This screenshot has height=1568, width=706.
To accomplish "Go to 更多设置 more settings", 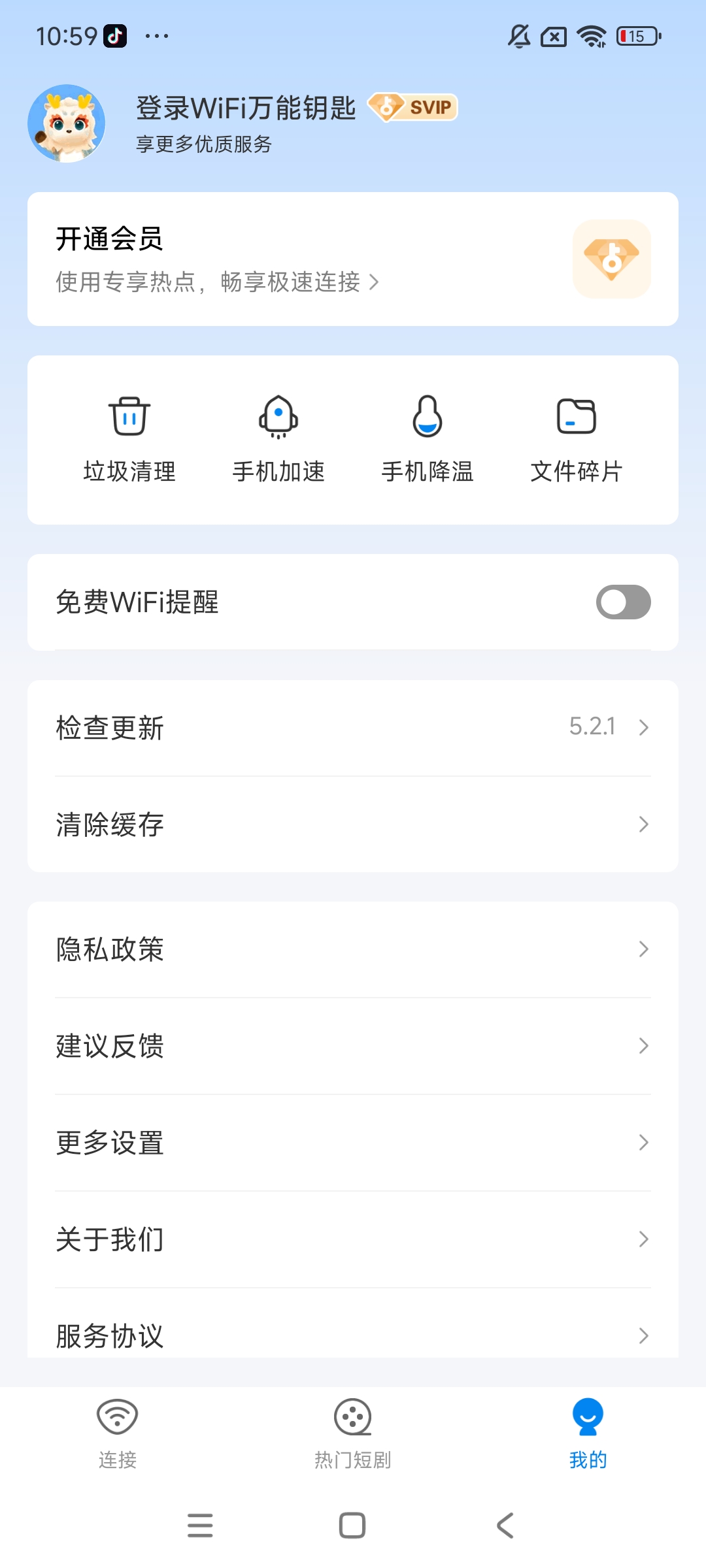I will click(353, 1143).
